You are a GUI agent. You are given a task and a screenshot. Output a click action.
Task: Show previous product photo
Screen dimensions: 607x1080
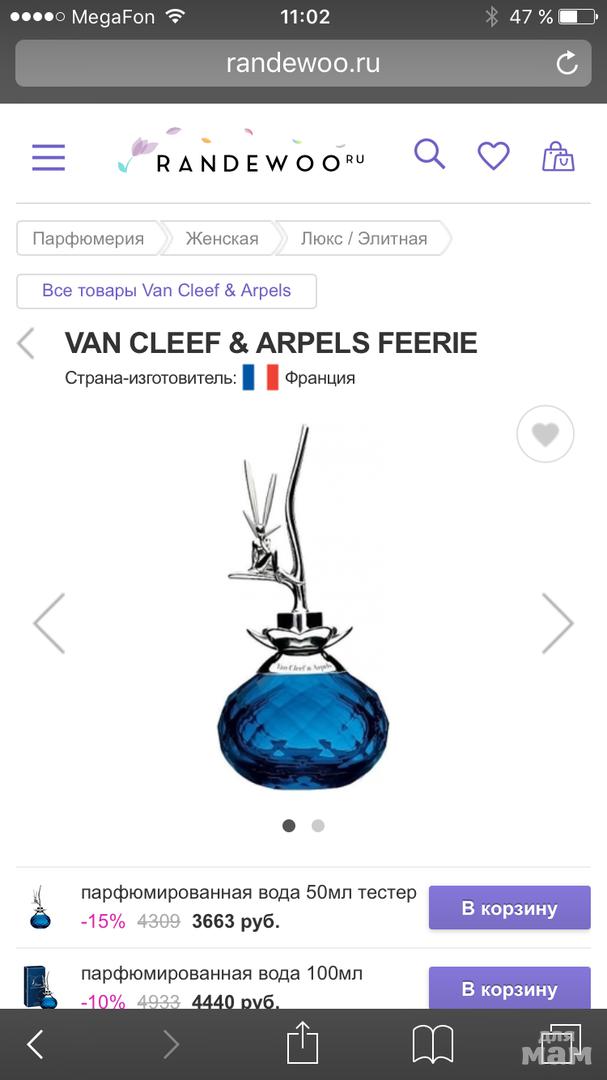[49, 623]
